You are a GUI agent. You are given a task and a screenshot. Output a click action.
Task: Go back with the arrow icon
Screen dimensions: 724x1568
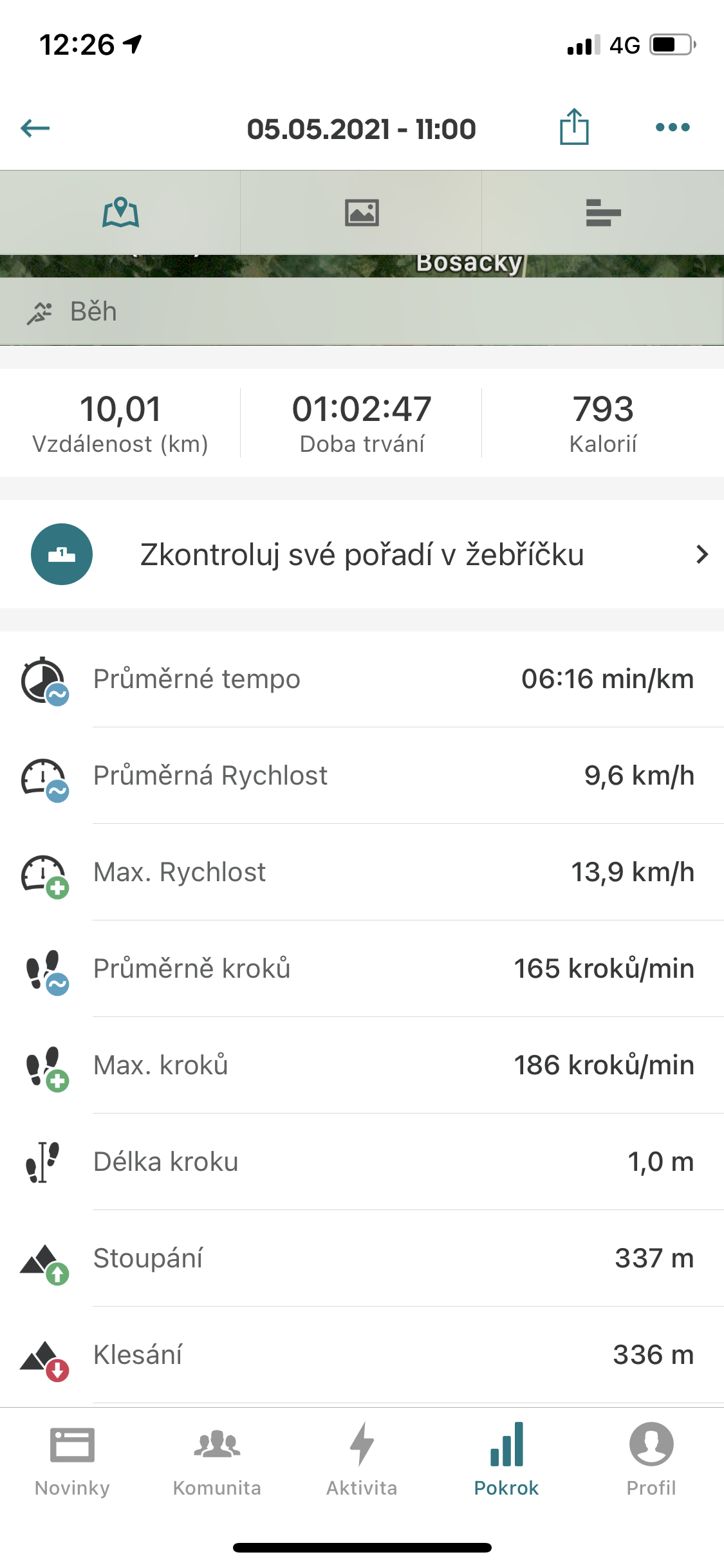coord(35,128)
